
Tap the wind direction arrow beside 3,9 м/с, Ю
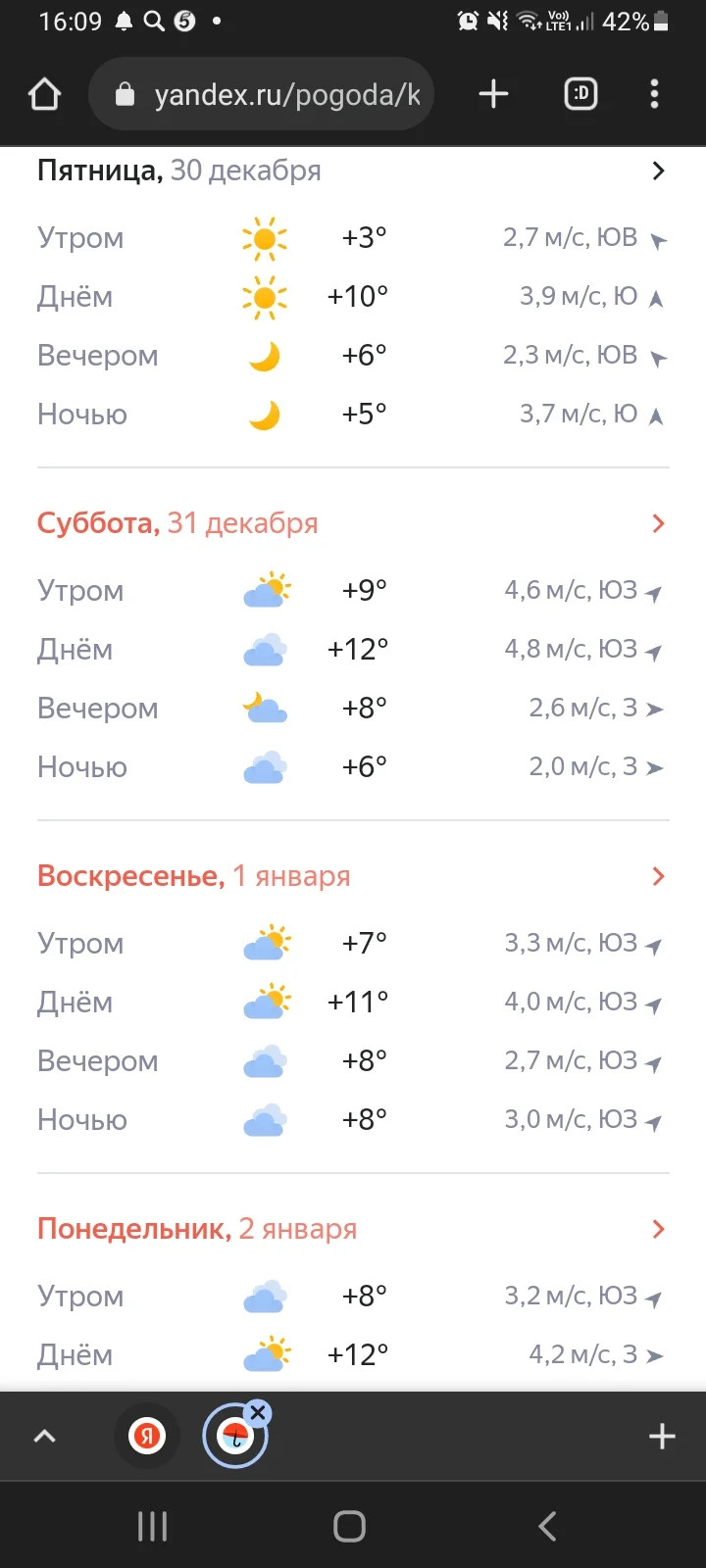click(x=659, y=296)
